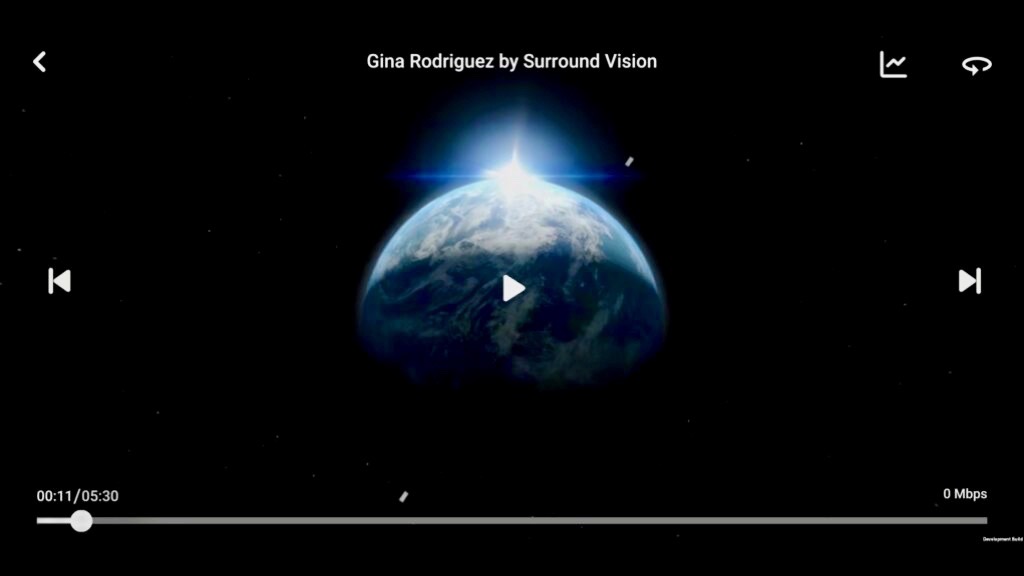This screenshot has width=1024, height=576.
Task: Skip to the next video
Action: 969,281
